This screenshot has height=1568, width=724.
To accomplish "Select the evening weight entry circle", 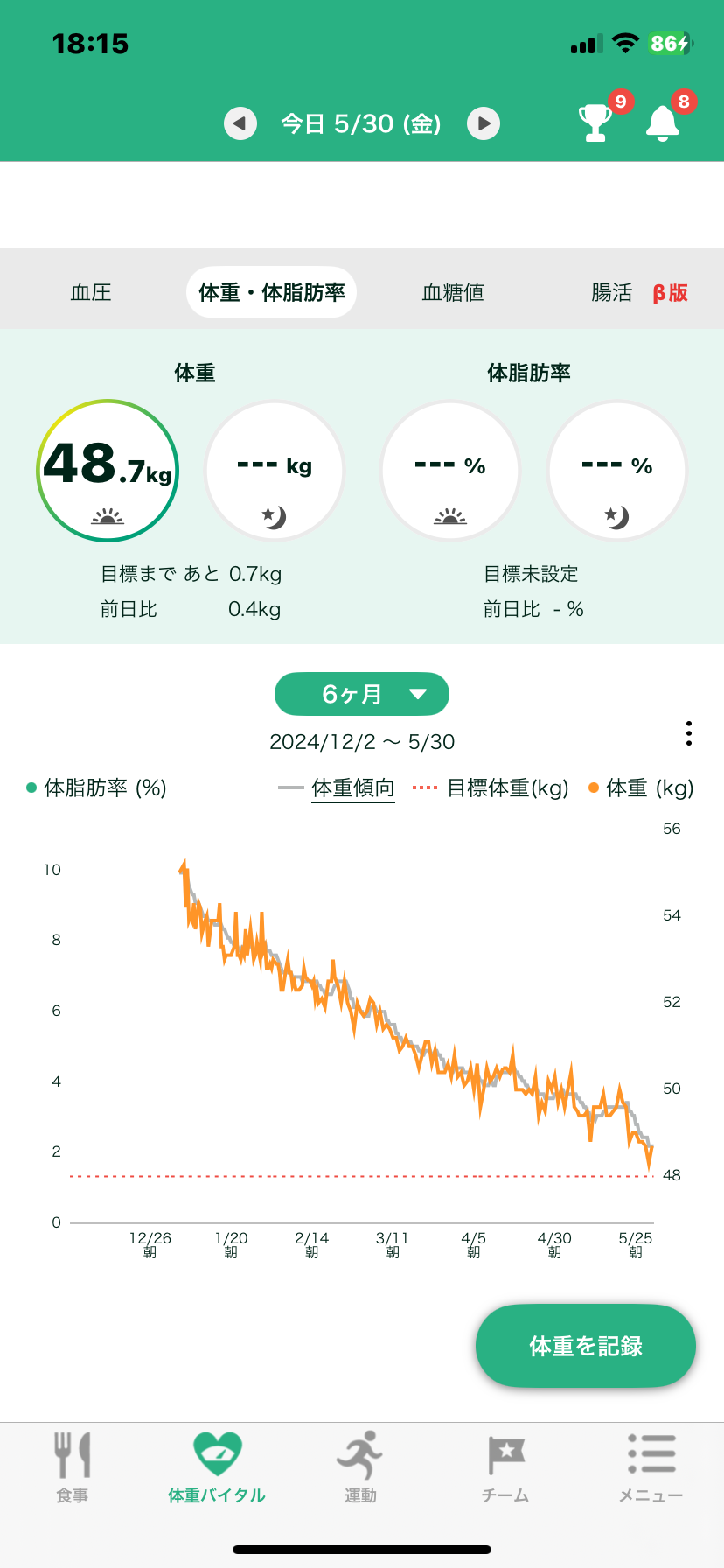I will 275,470.
